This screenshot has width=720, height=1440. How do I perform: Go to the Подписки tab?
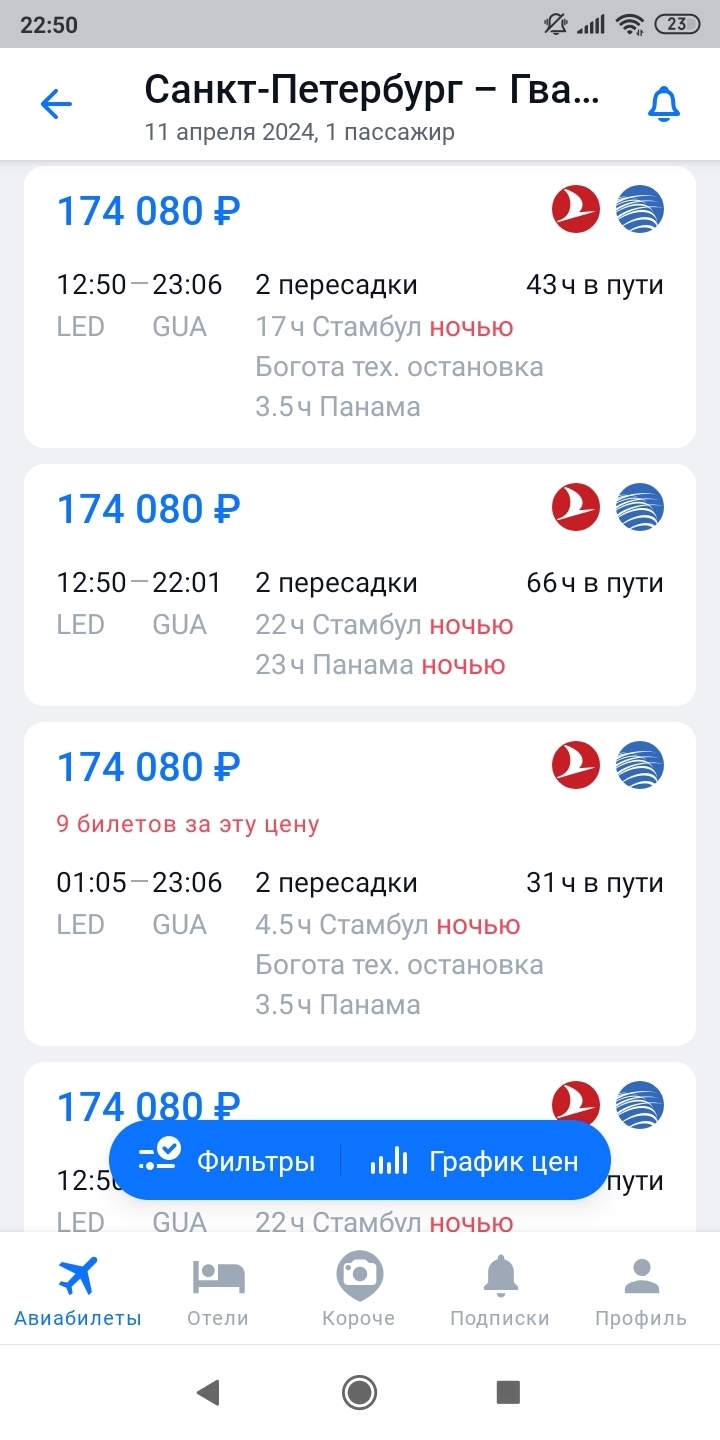500,1290
